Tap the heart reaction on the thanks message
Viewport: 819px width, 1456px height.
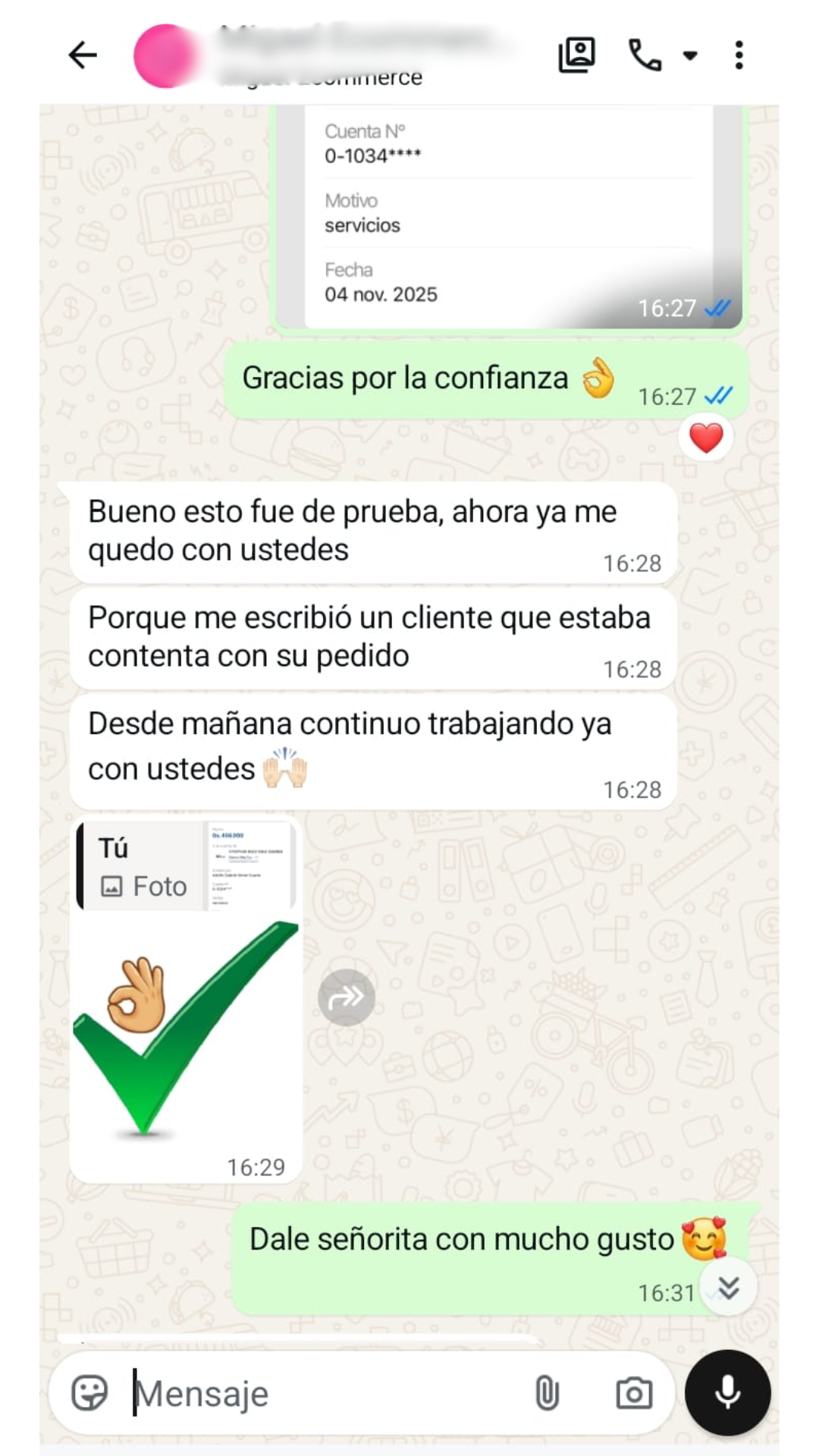coord(705,438)
